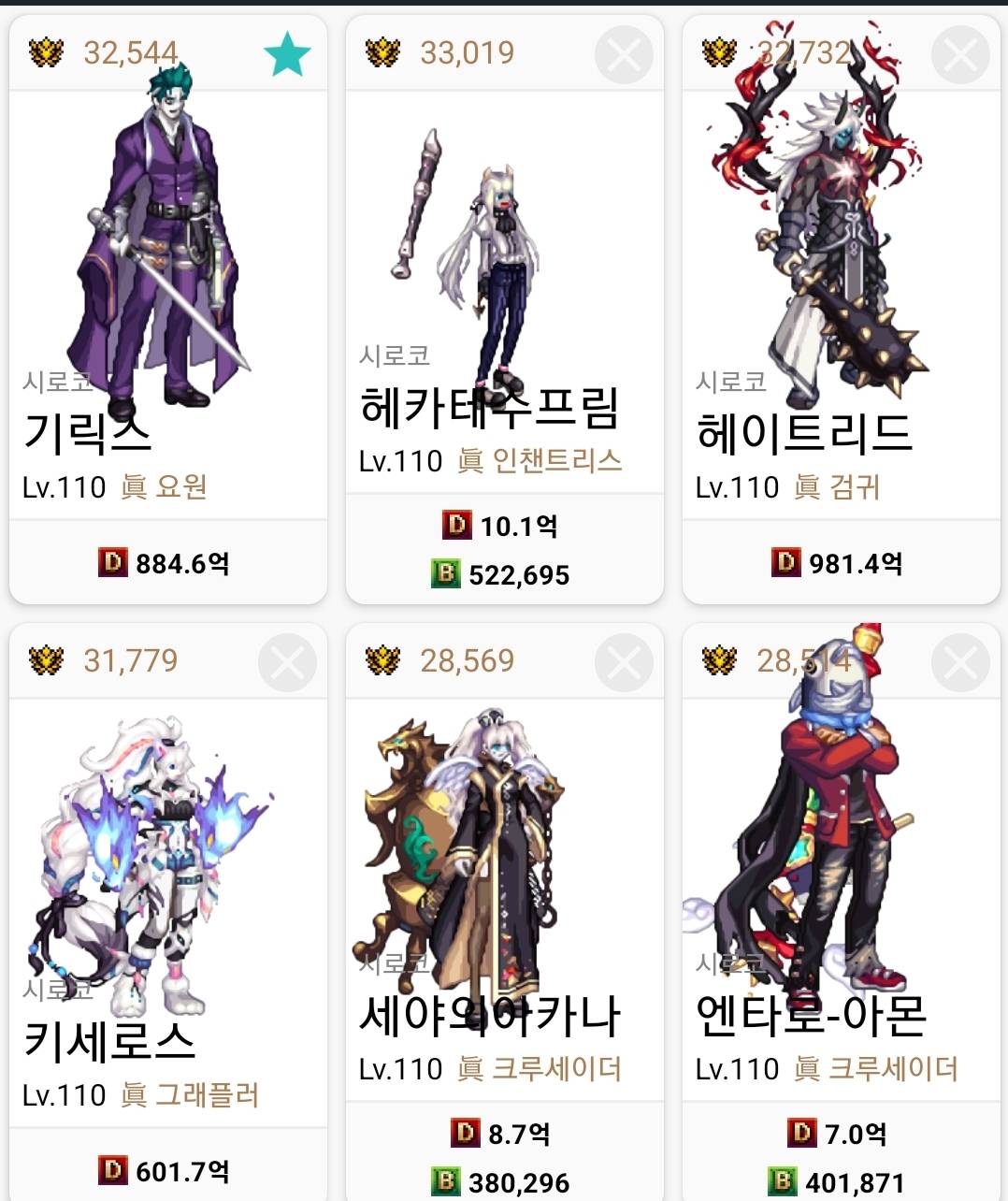Tap the star icon on 기릭스 card

tap(287, 53)
